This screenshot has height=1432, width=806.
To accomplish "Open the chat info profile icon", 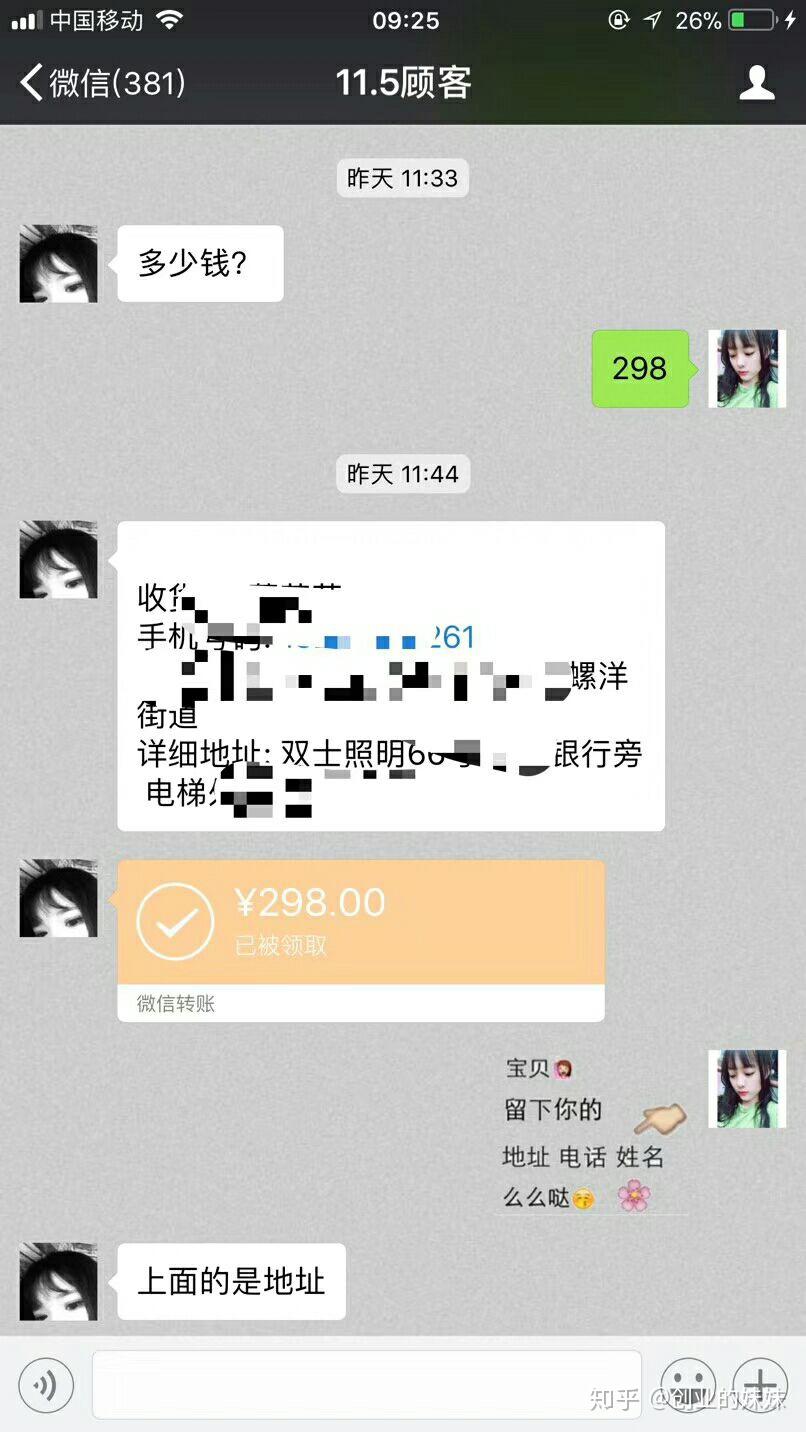I will pos(756,83).
